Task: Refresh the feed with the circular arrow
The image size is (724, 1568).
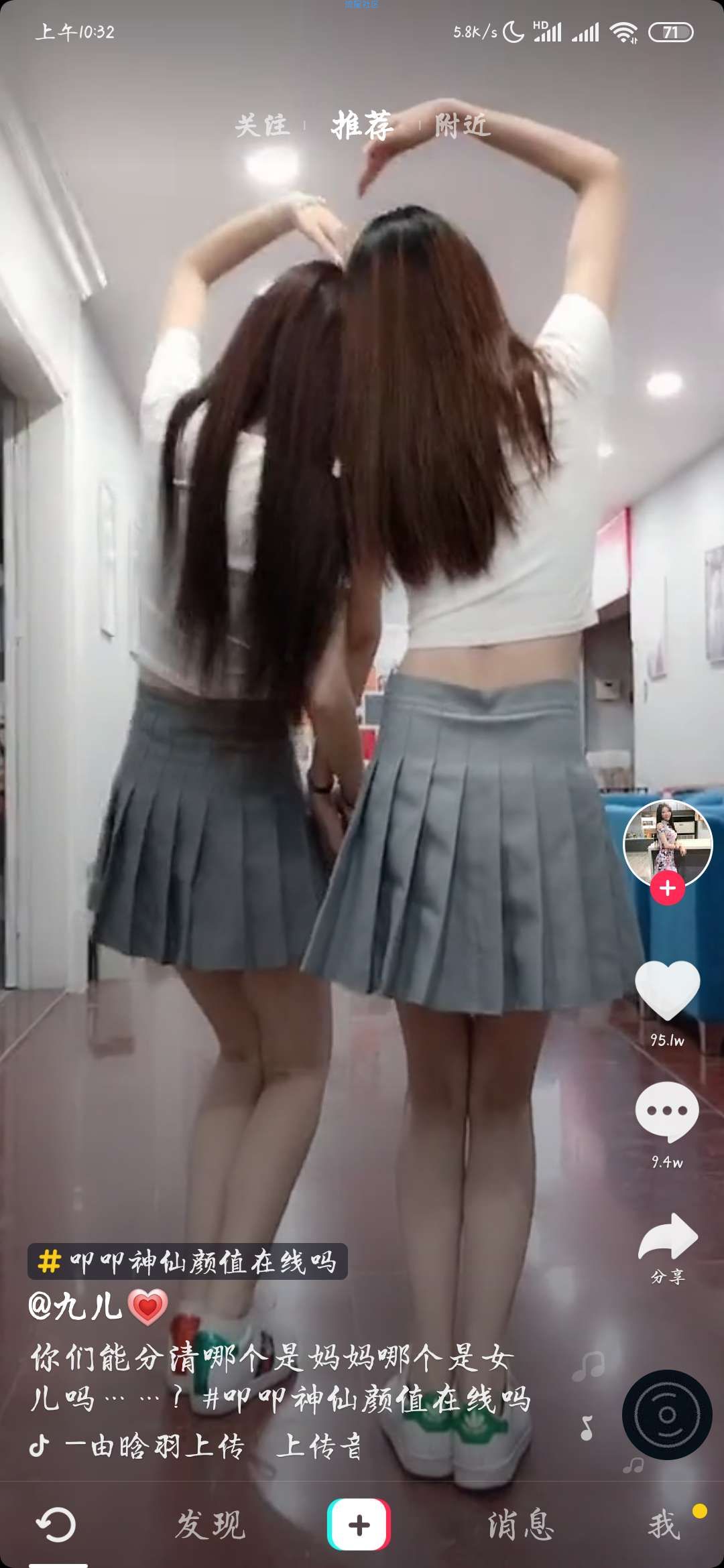Action: 56,1524
